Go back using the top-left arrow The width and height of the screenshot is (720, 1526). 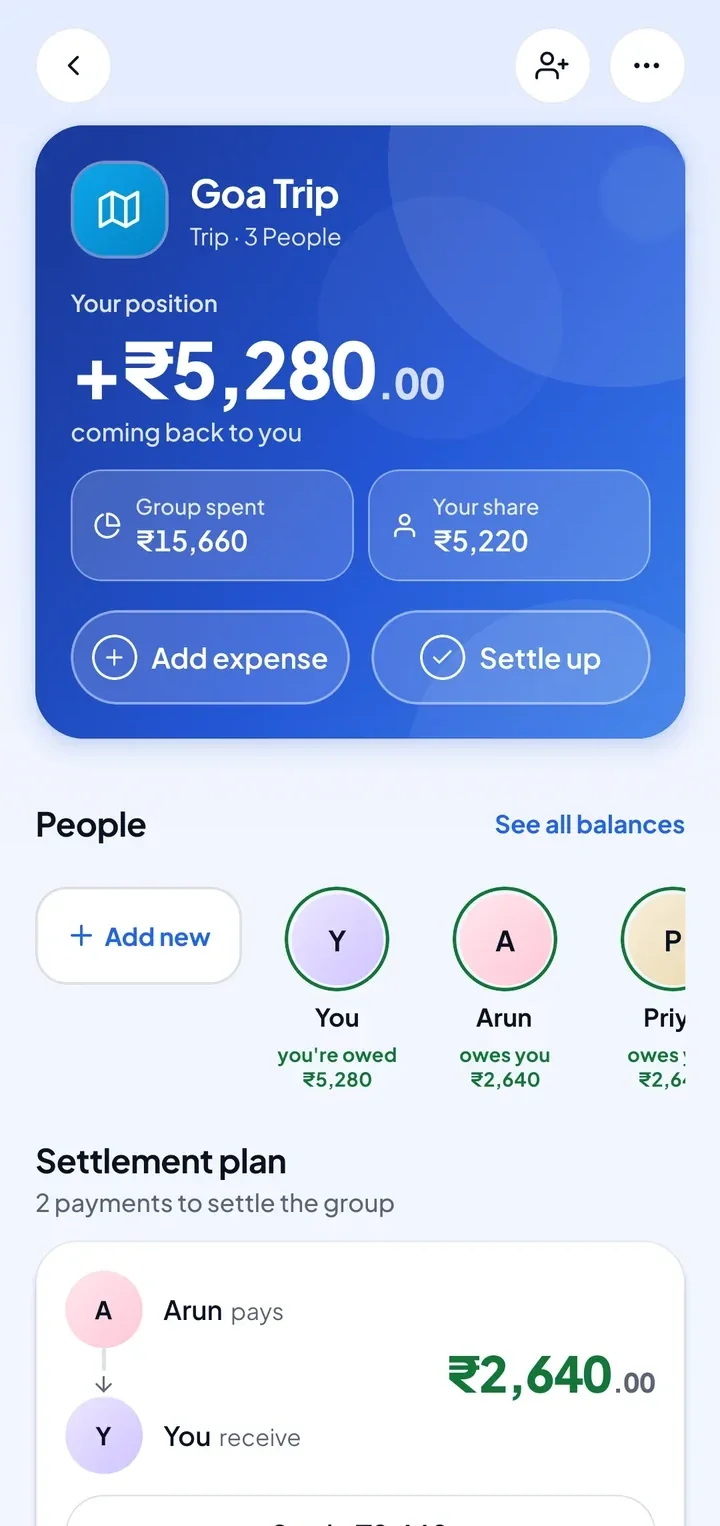[73, 66]
